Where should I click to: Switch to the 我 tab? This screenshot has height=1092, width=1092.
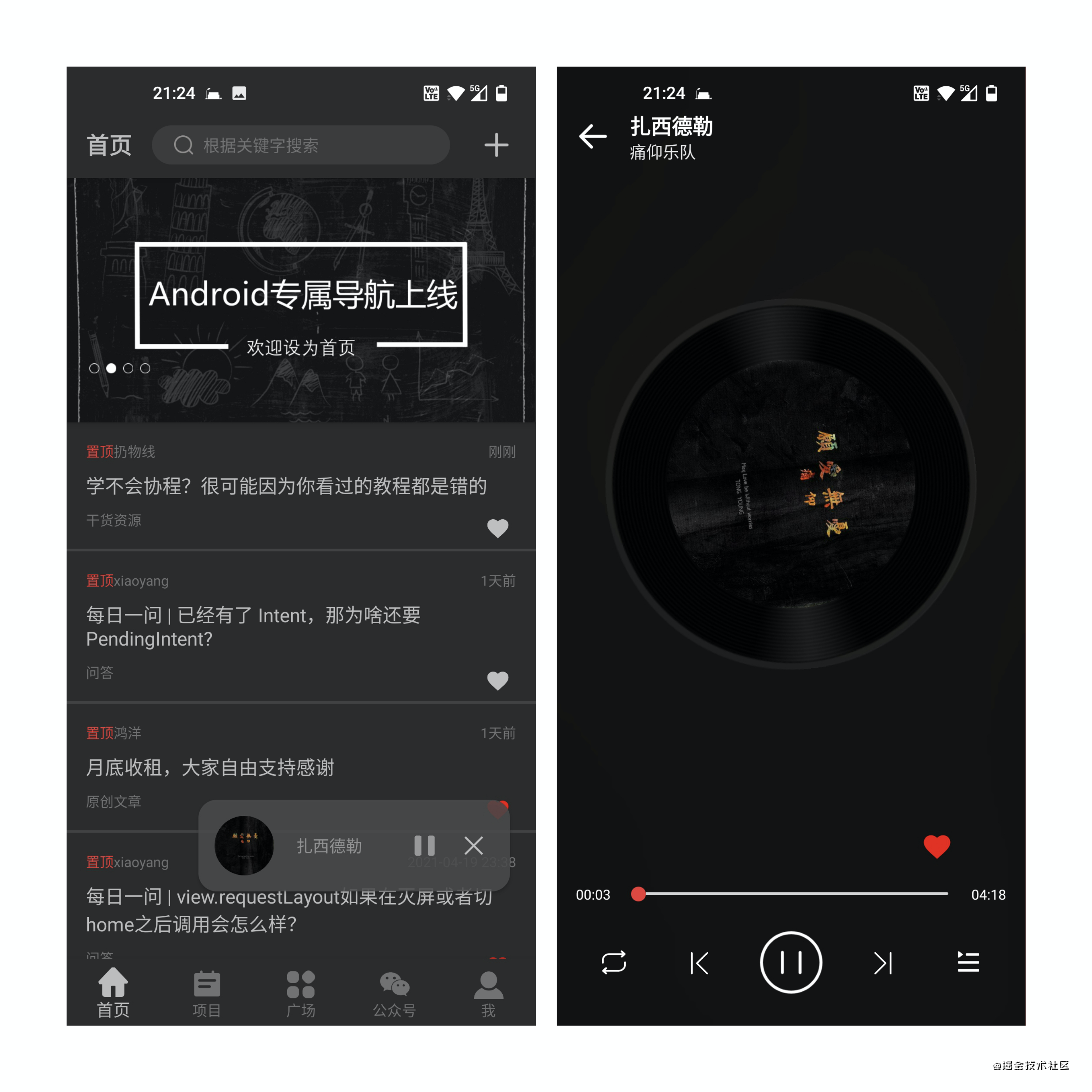point(488,993)
